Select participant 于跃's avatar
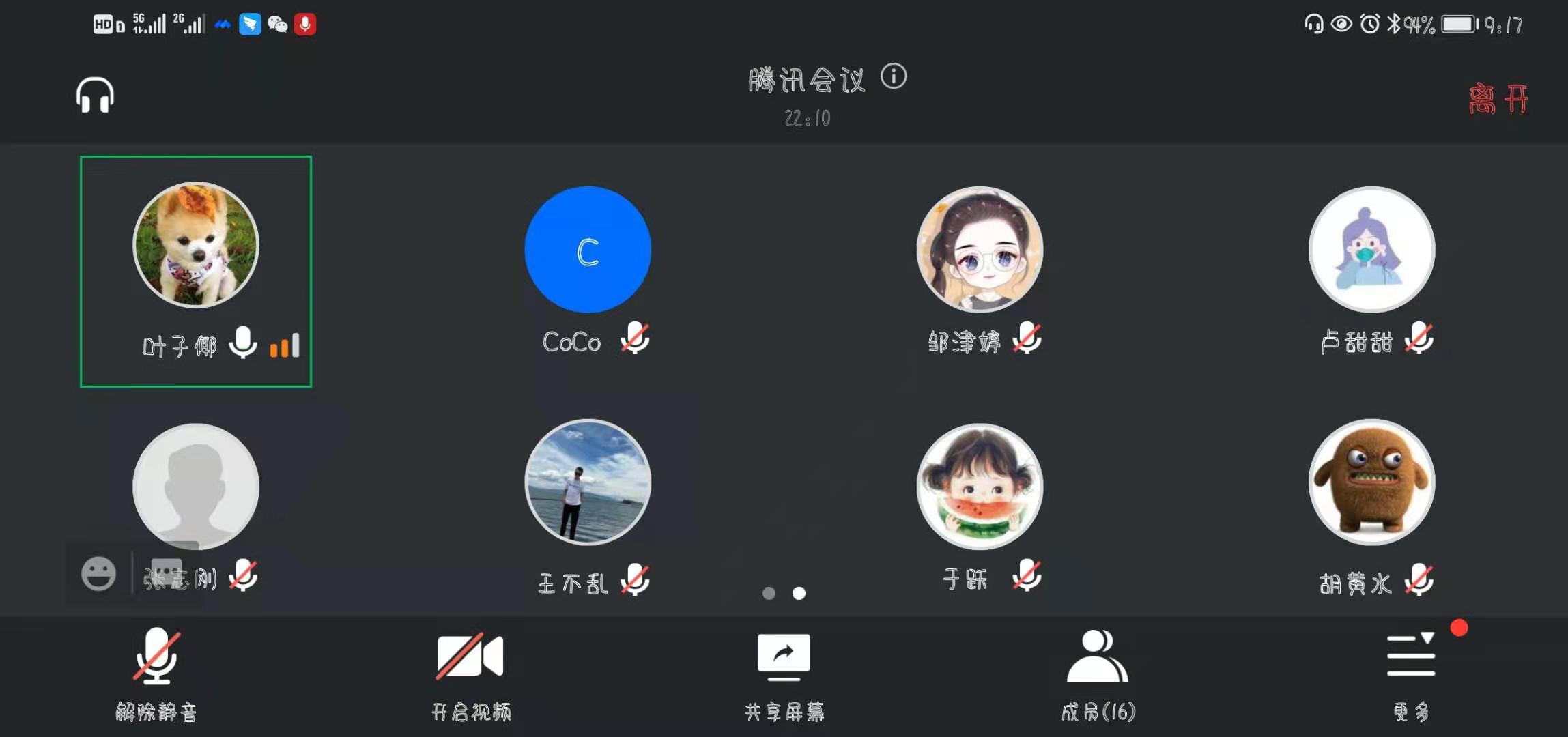 [980, 487]
